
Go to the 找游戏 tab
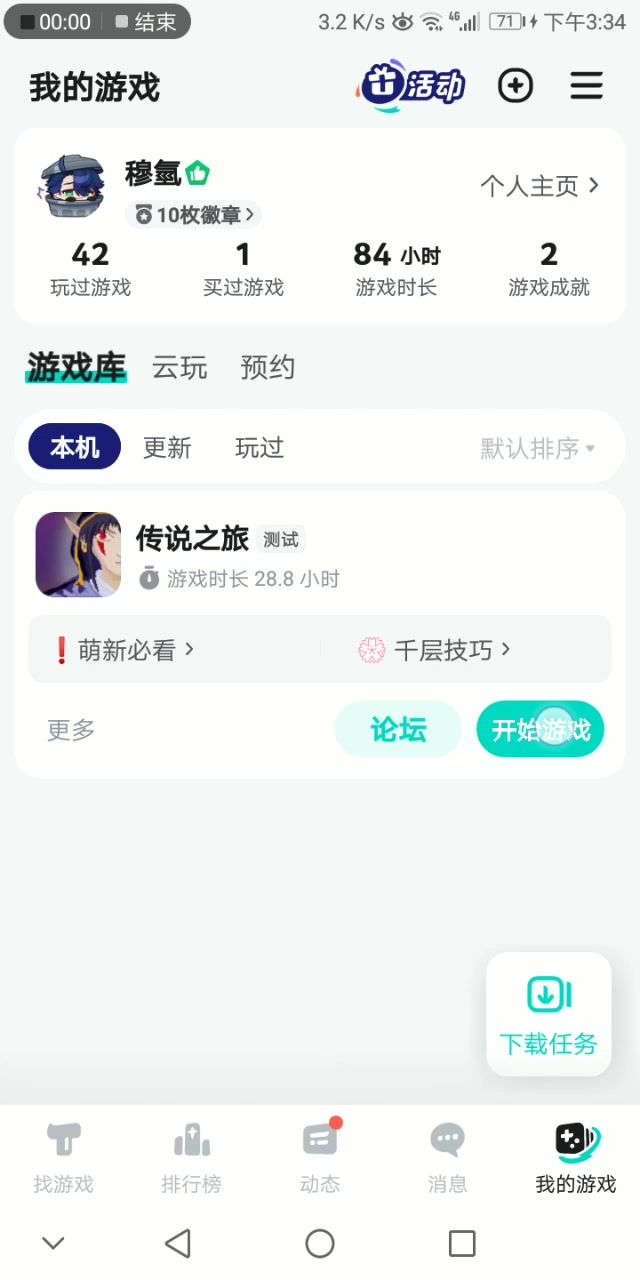pyautogui.click(x=63, y=1157)
